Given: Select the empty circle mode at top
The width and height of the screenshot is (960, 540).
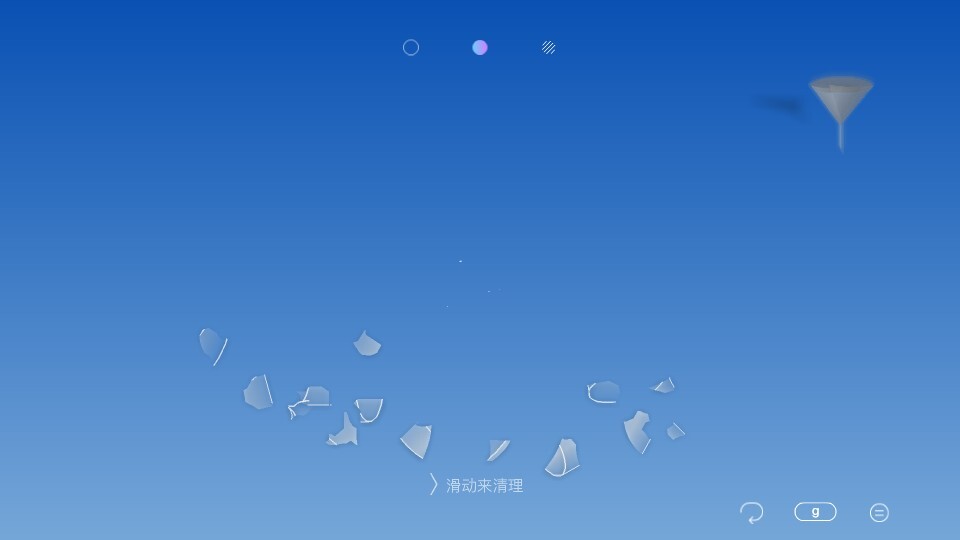Looking at the screenshot, I should [411, 47].
